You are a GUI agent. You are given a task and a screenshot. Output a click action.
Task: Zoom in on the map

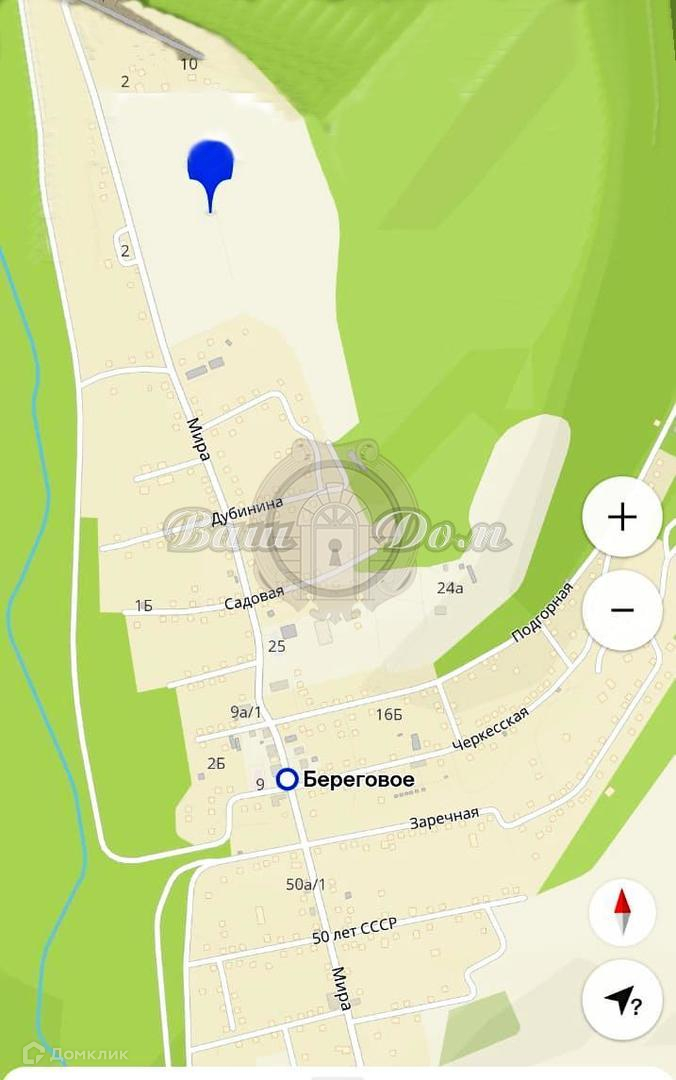click(622, 517)
